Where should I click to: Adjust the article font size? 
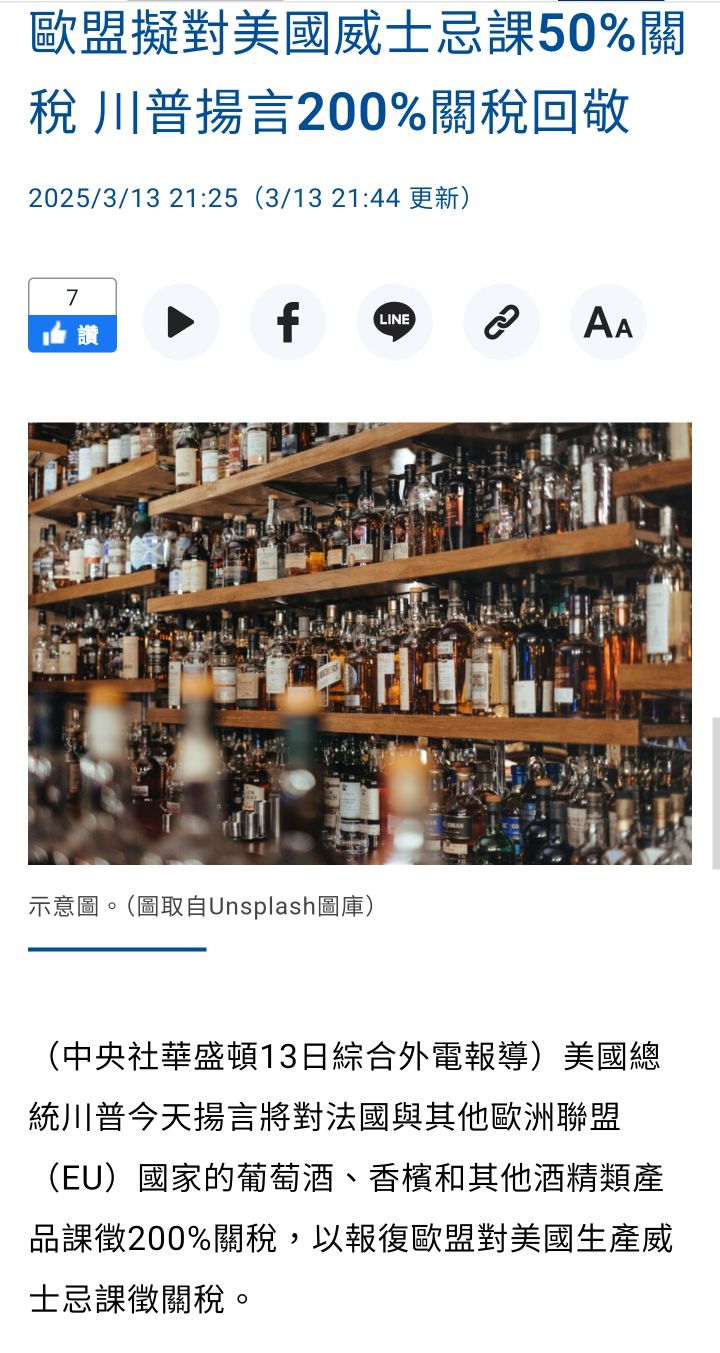[x=608, y=322]
